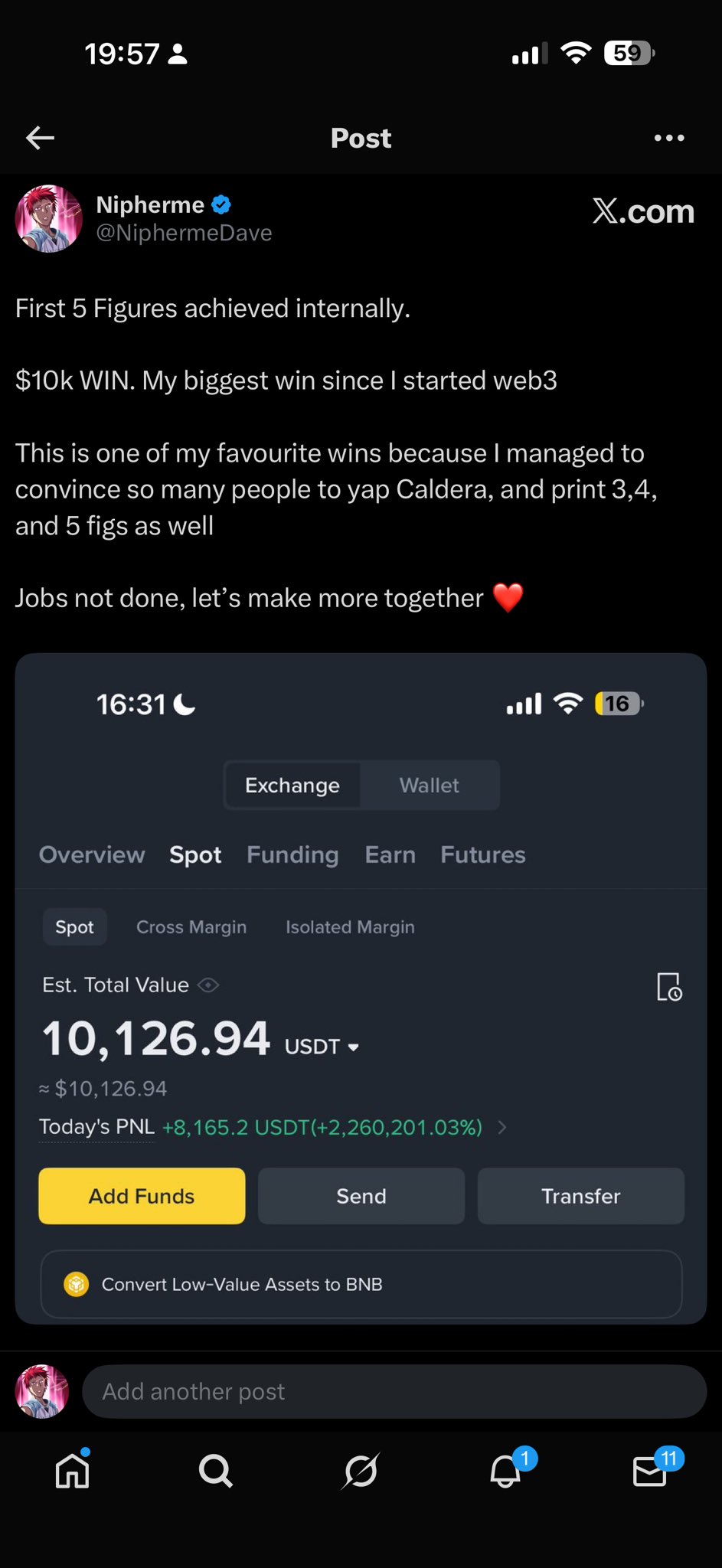Check the notifications bell
The width and height of the screenshot is (722, 1568).
click(x=505, y=1471)
